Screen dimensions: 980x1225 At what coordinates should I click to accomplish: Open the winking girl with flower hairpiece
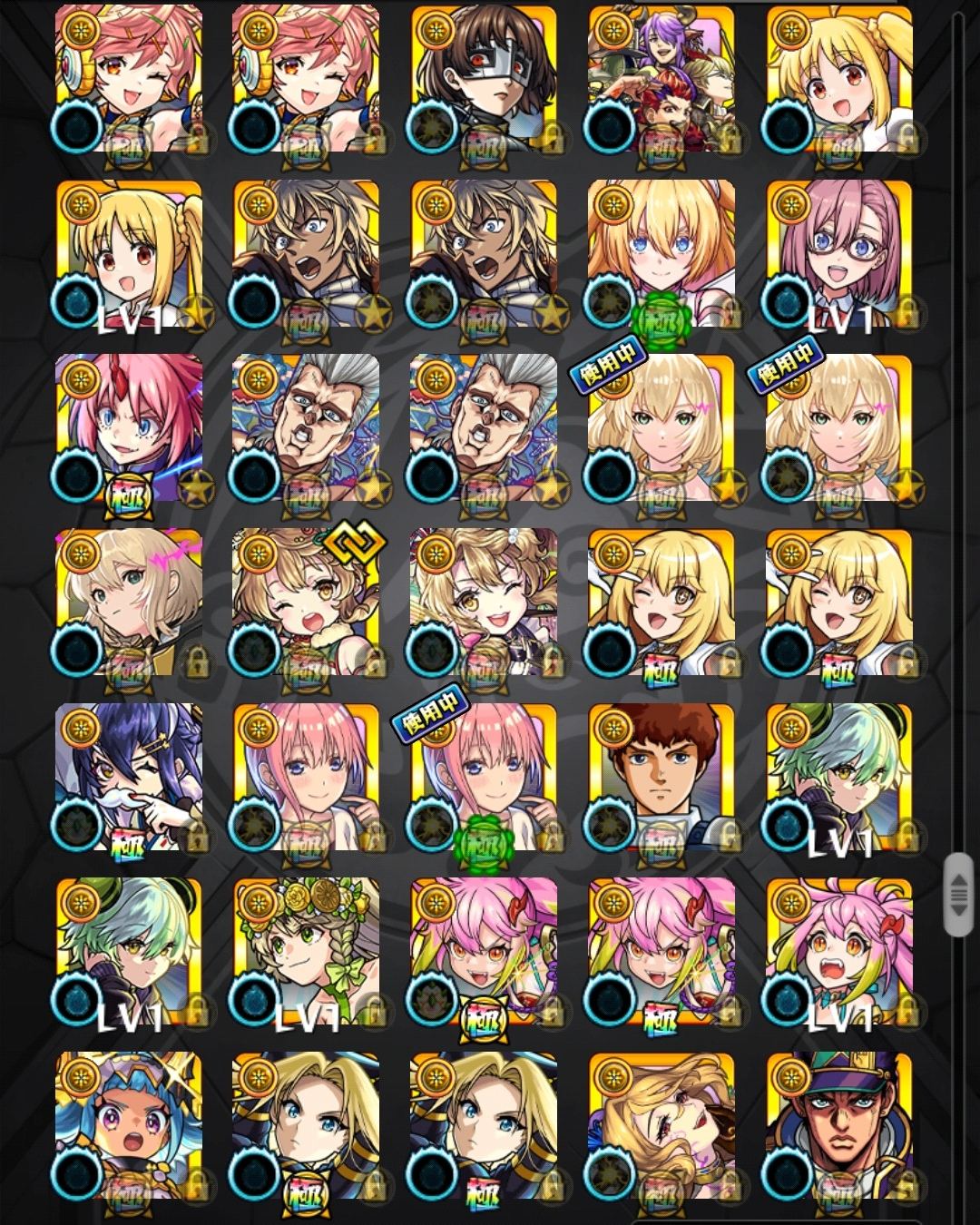pyautogui.click(x=484, y=602)
